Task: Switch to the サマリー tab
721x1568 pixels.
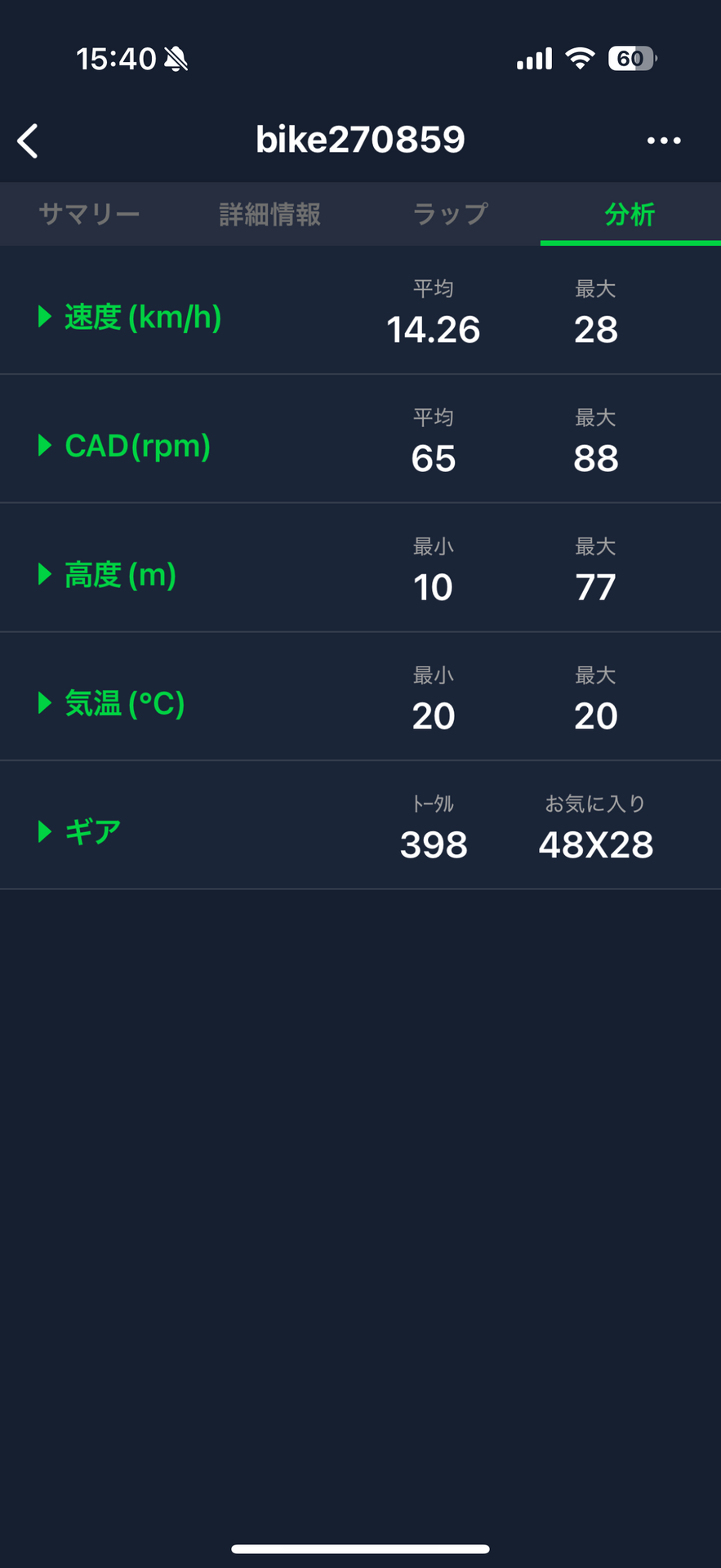Action: coord(90,214)
